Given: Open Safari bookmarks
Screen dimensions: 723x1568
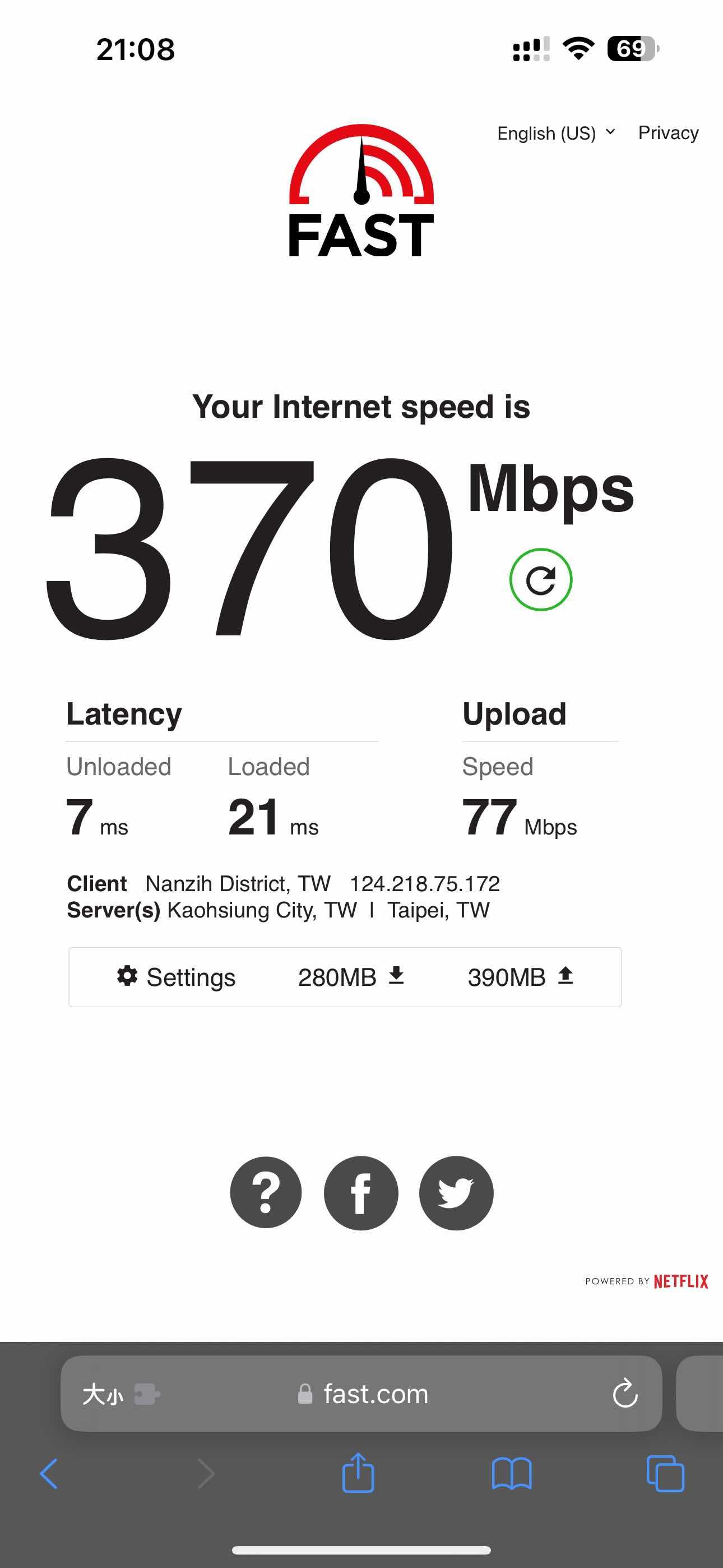Looking at the screenshot, I should click(511, 1474).
